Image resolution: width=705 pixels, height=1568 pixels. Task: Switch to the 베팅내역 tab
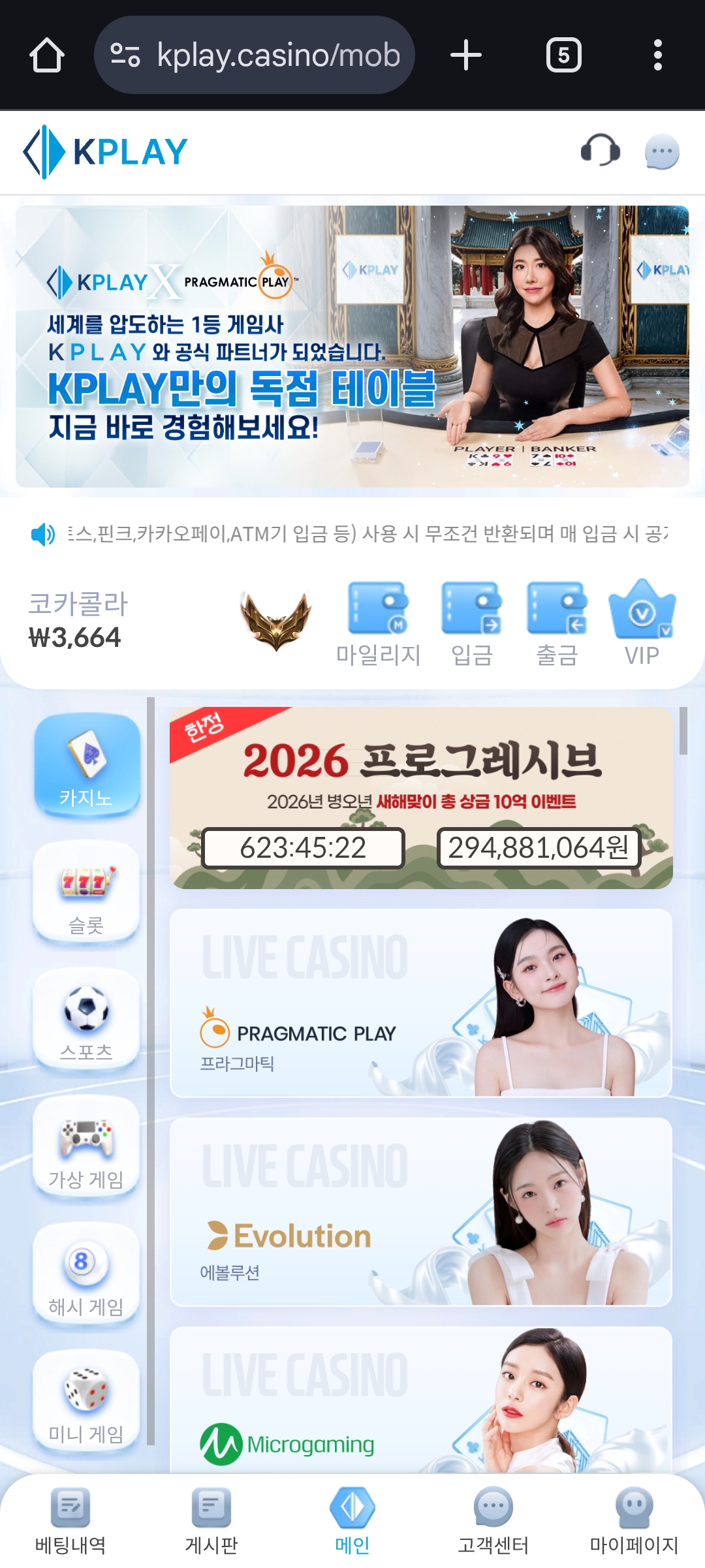pyautogui.click(x=70, y=1520)
